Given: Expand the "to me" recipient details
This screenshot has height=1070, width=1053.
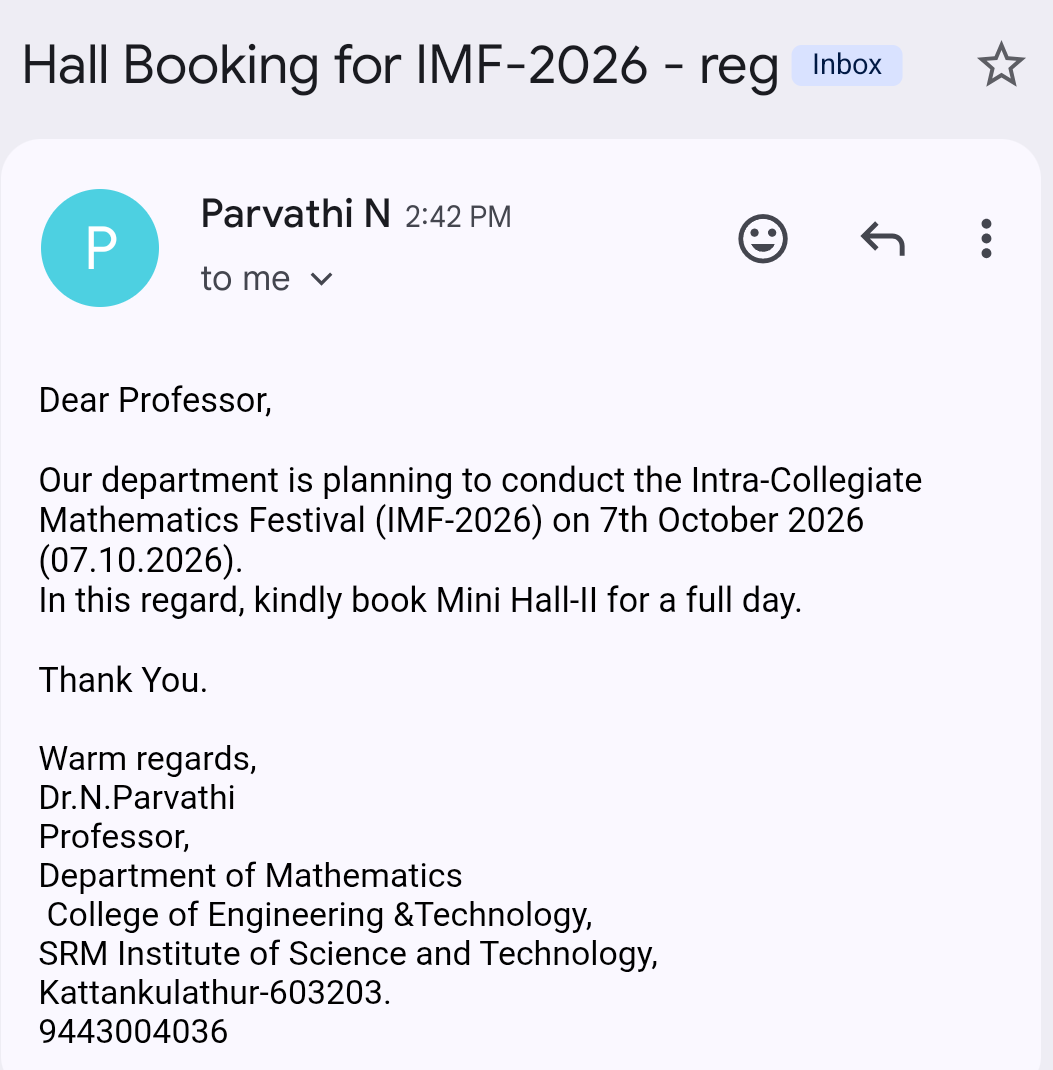Looking at the screenshot, I should pos(266,278).
